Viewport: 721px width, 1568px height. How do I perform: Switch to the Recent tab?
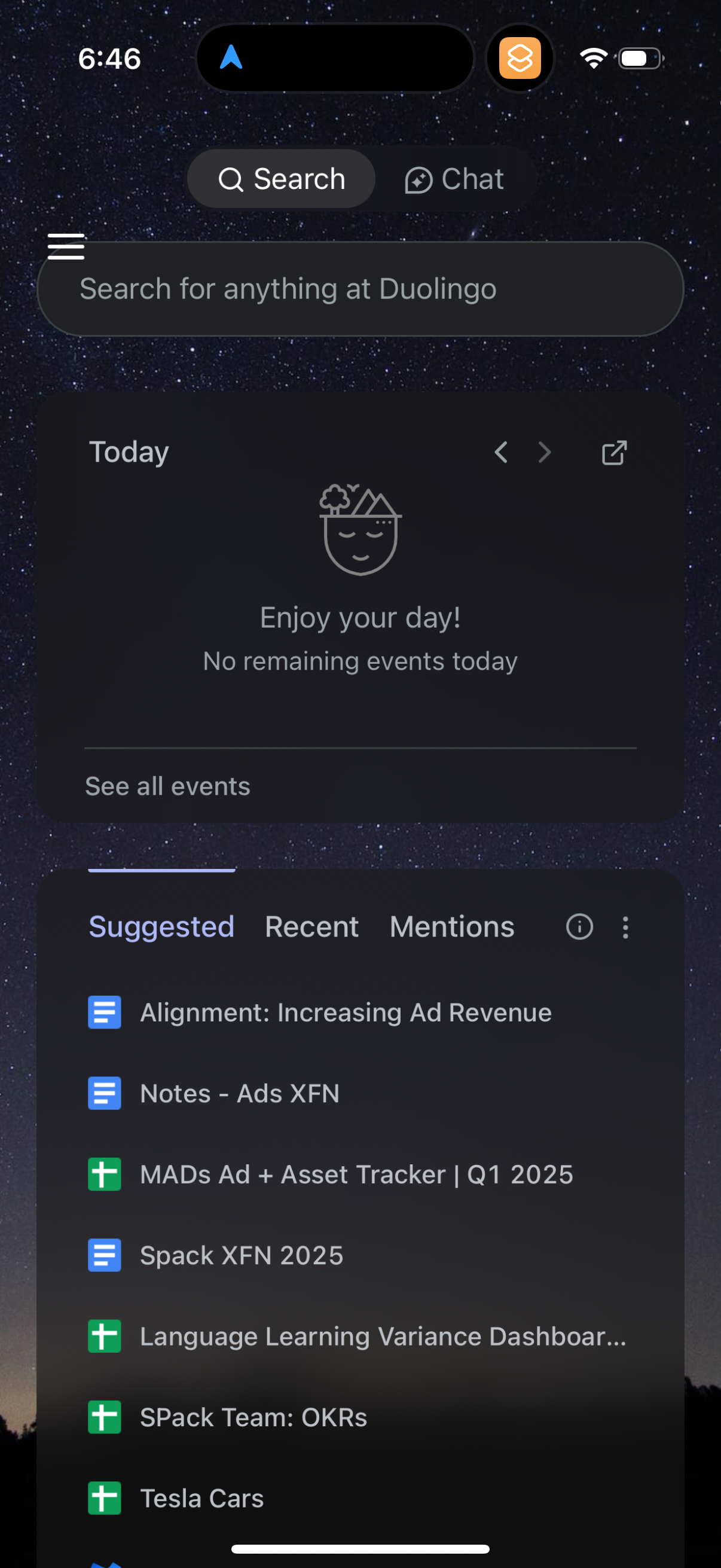click(x=311, y=926)
